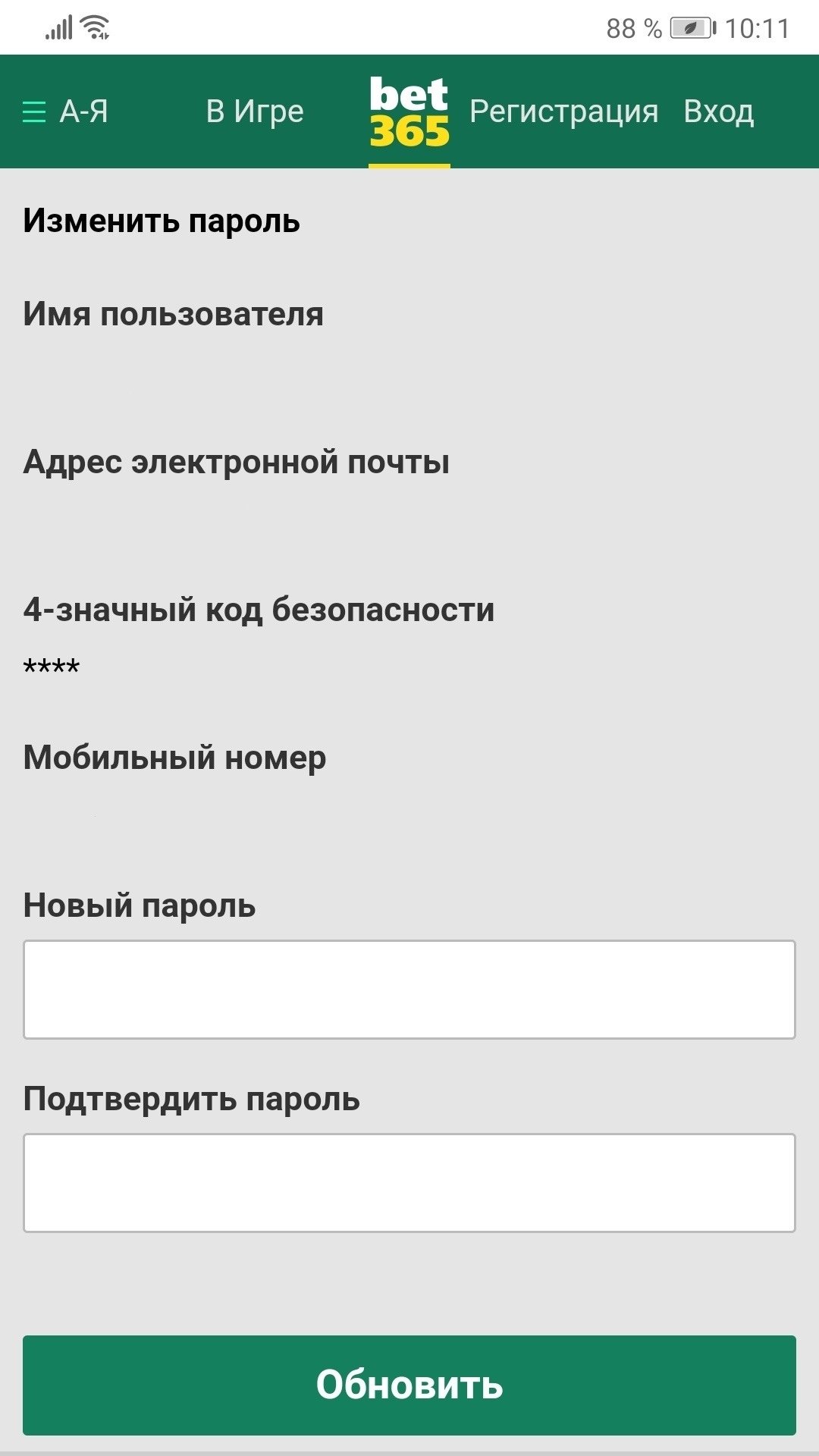Tap Вход to log in

[718, 112]
